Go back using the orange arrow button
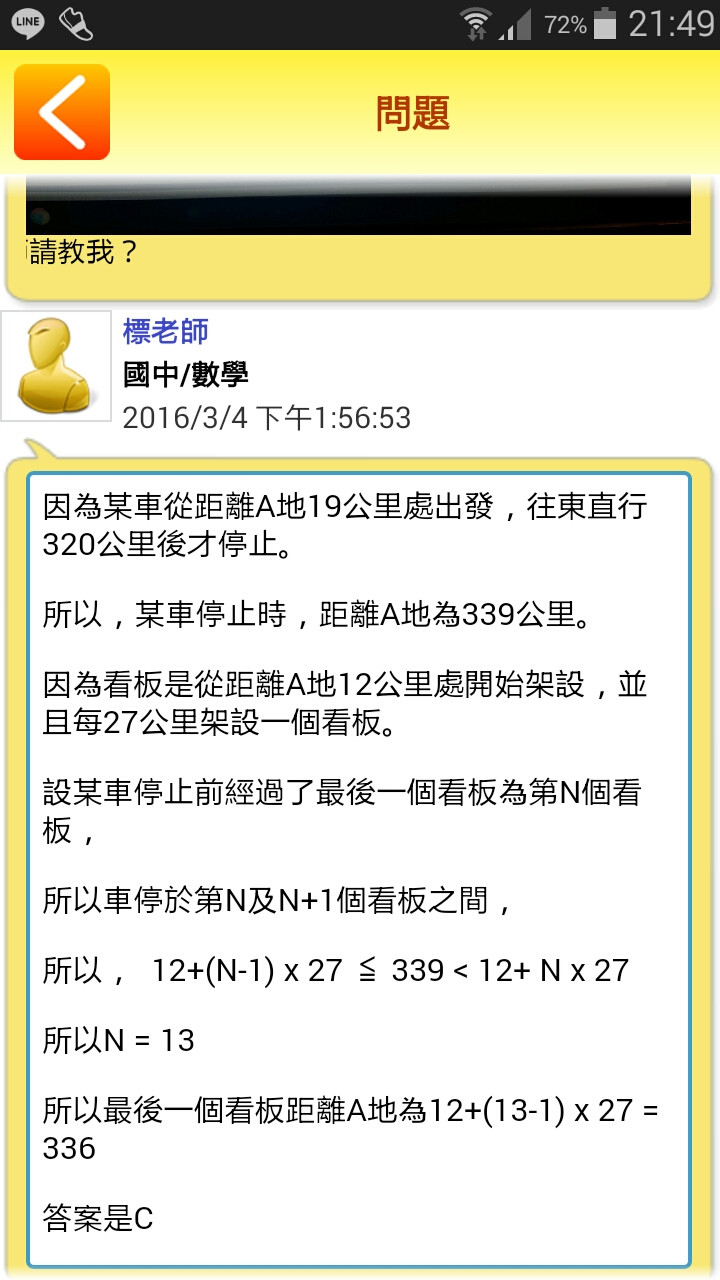This screenshot has width=720, height=1280. click(x=62, y=112)
